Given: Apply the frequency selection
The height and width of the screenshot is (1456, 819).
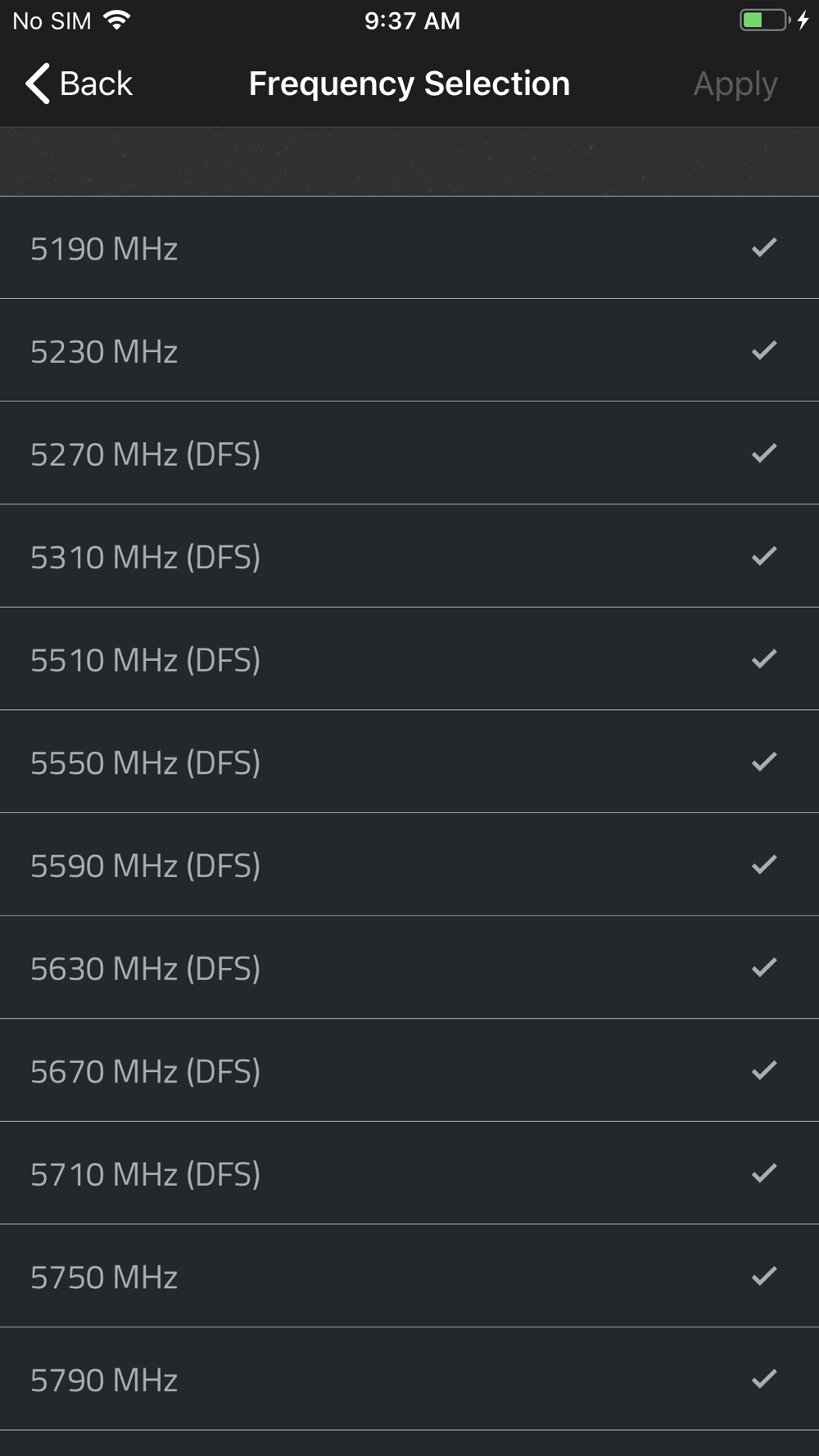Looking at the screenshot, I should click(x=735, y=84).
